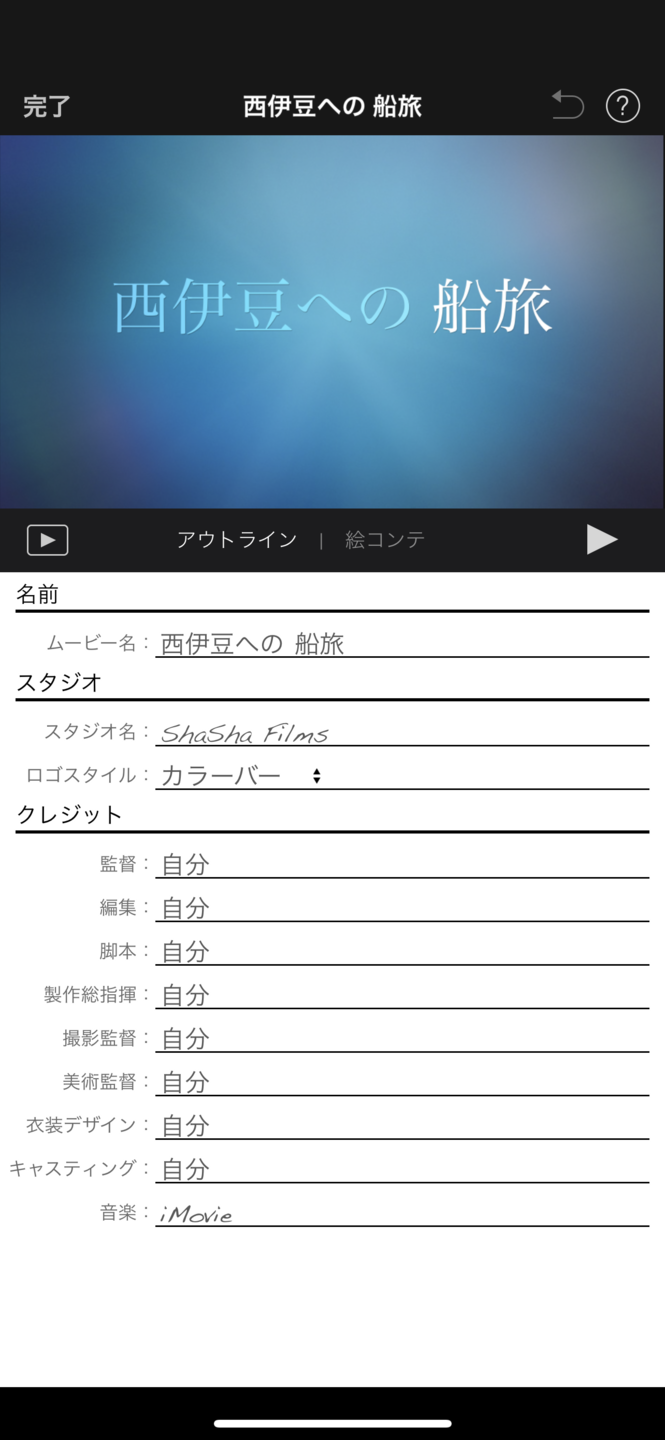Edit the 製作総指揮 credit field
This screenshot has width=665, height=1440.
pos(400,994)
